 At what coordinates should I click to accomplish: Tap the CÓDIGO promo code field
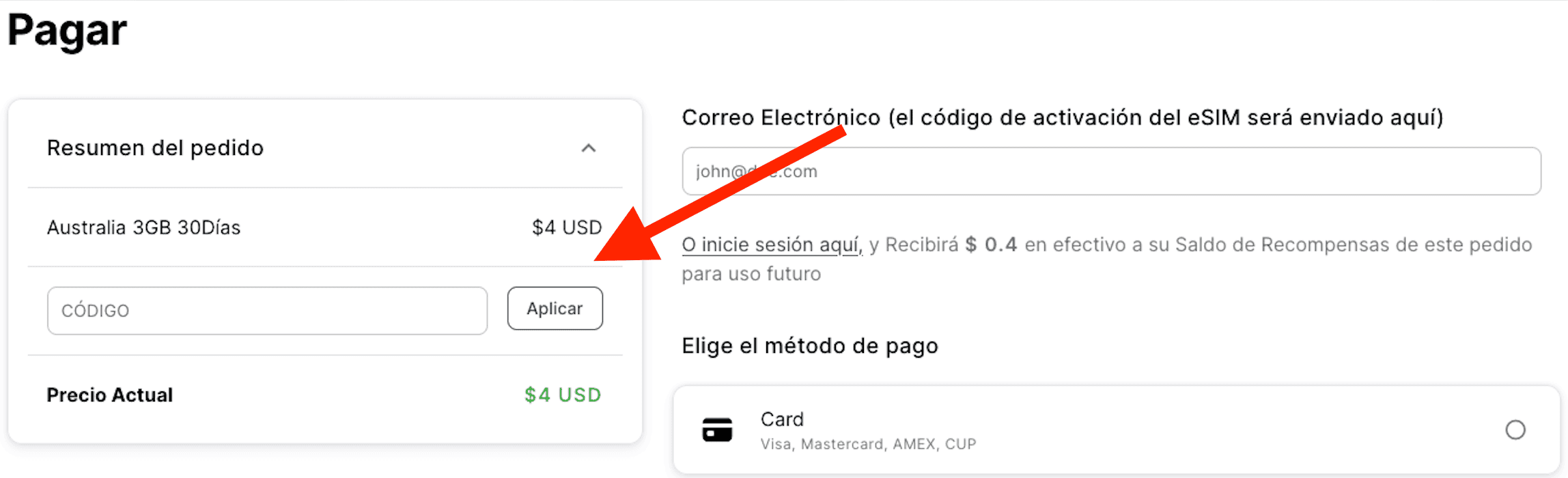tap(267, 311)
